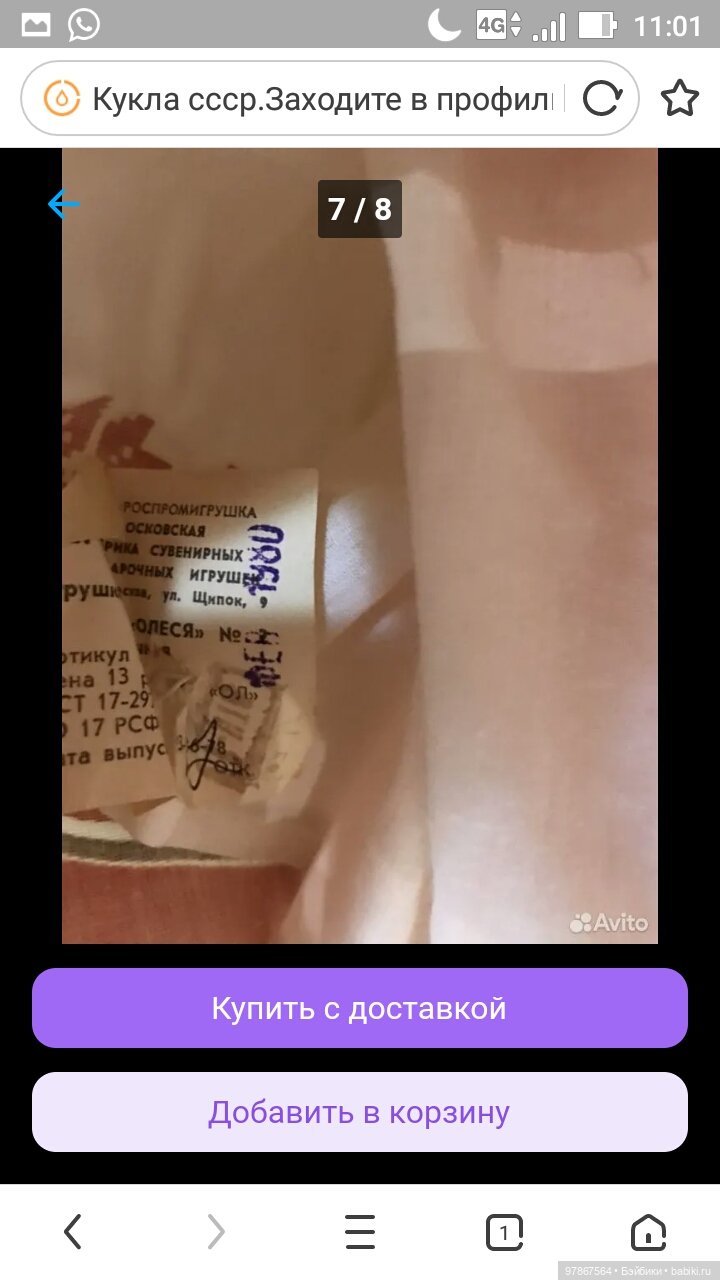Viewport: 720px width, 1280px height.
Task: Tap Купить с доставкой button
Action: point(360,1008)
